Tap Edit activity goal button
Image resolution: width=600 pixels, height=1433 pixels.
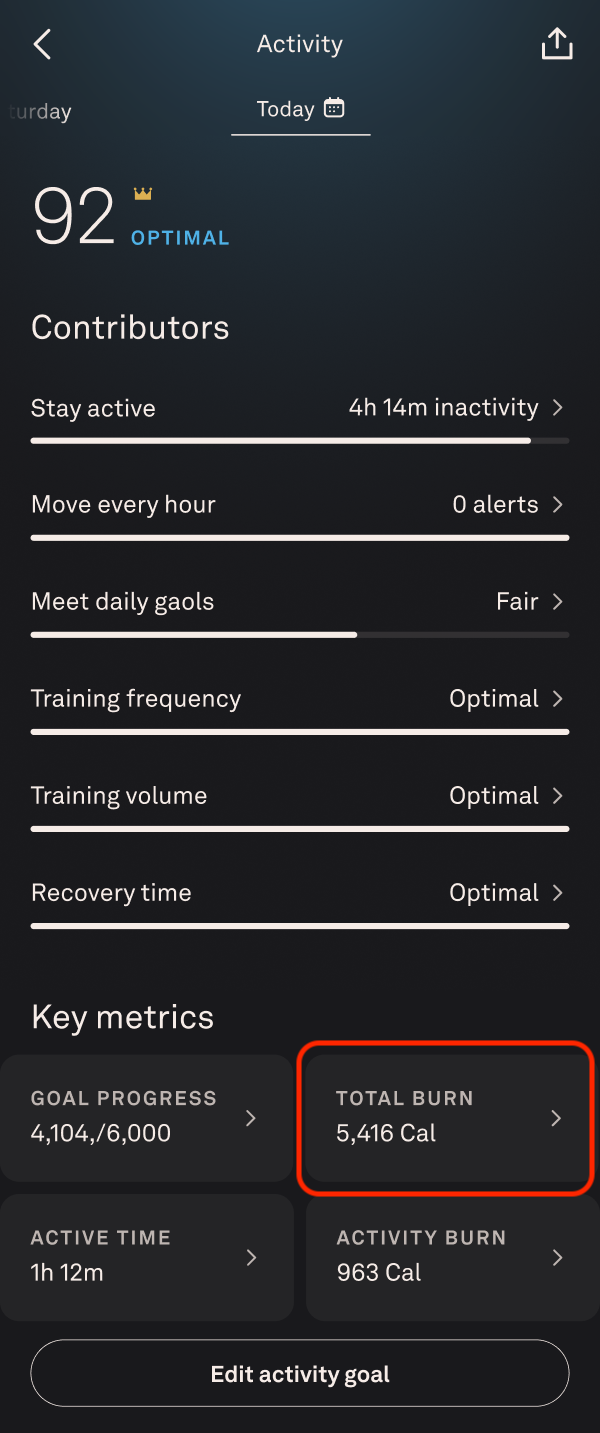[300, 1374]
